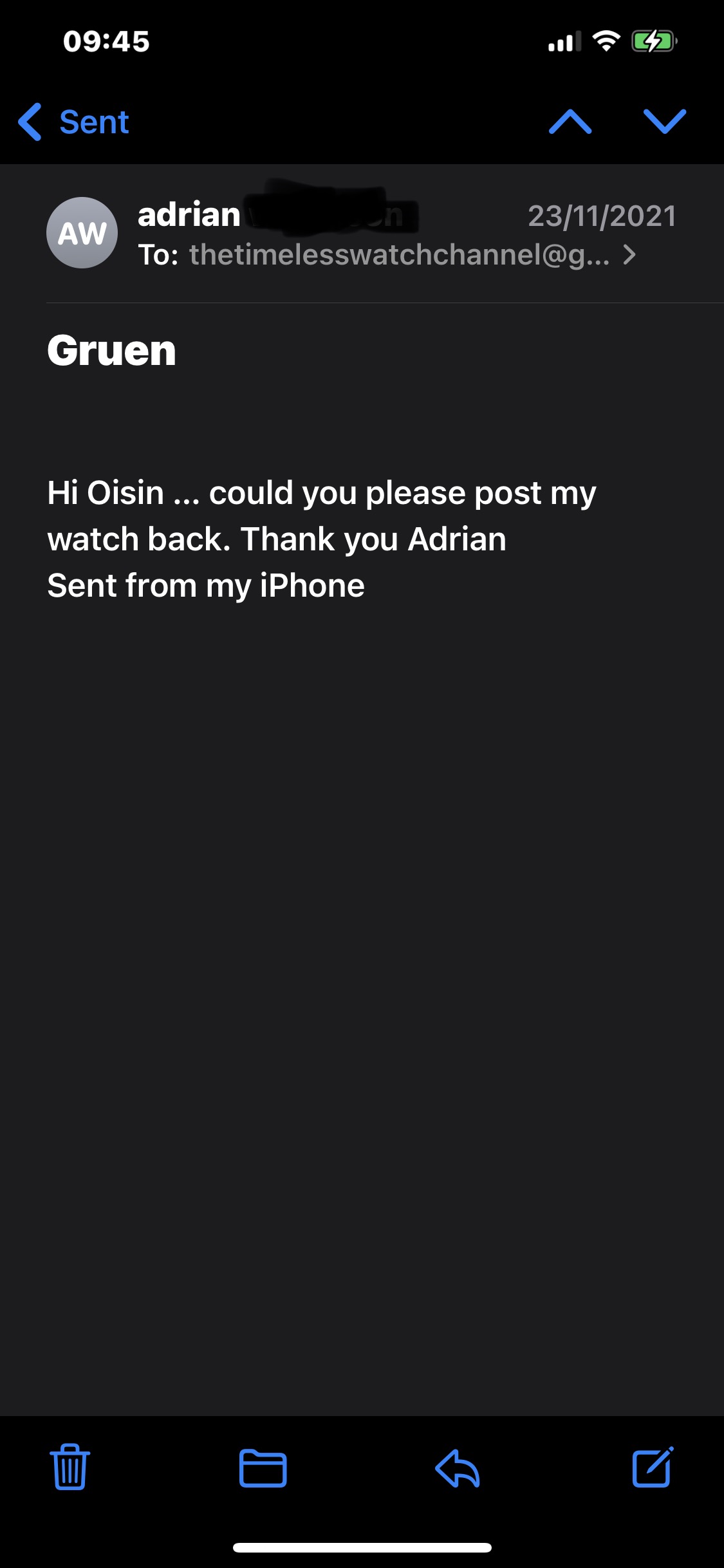Viewport: 724px width, 1568px height.
Task: Move this email to a folder
Action: coord(263,1468)
